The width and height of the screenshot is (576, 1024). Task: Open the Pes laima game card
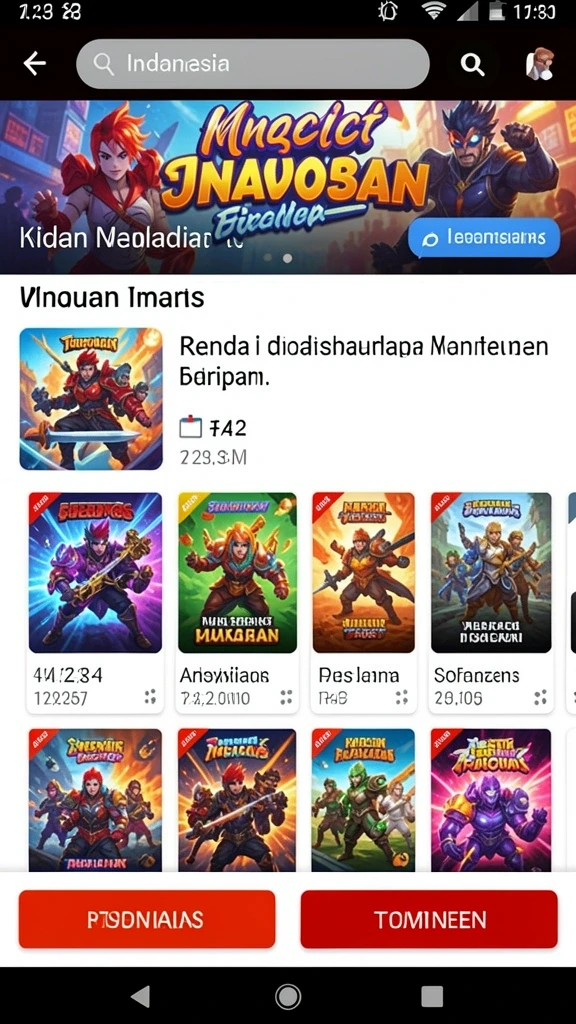point(363,601)
